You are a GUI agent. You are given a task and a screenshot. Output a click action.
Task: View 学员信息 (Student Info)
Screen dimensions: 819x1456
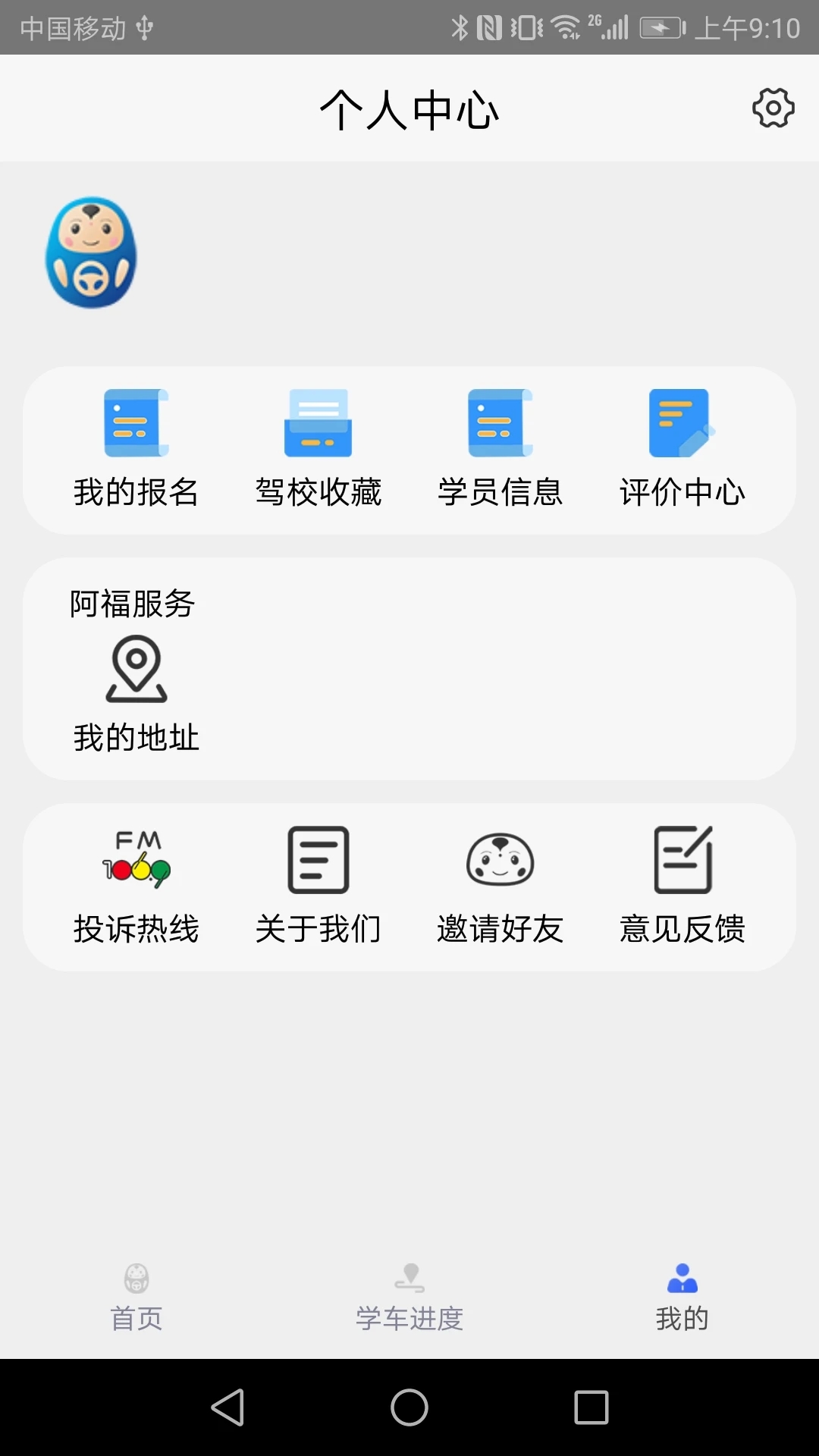(x=500, y=449)
